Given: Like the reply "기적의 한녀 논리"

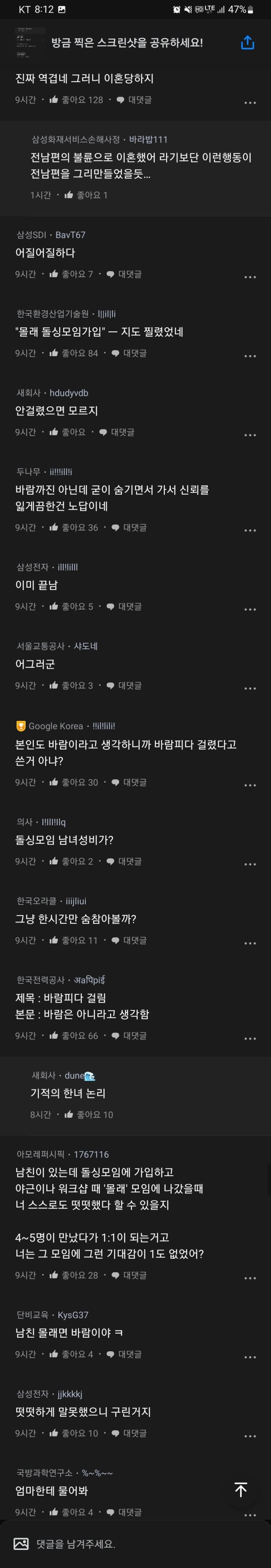Looking at the screenshot, I should pyautogui.click(x=89, y=1115).
